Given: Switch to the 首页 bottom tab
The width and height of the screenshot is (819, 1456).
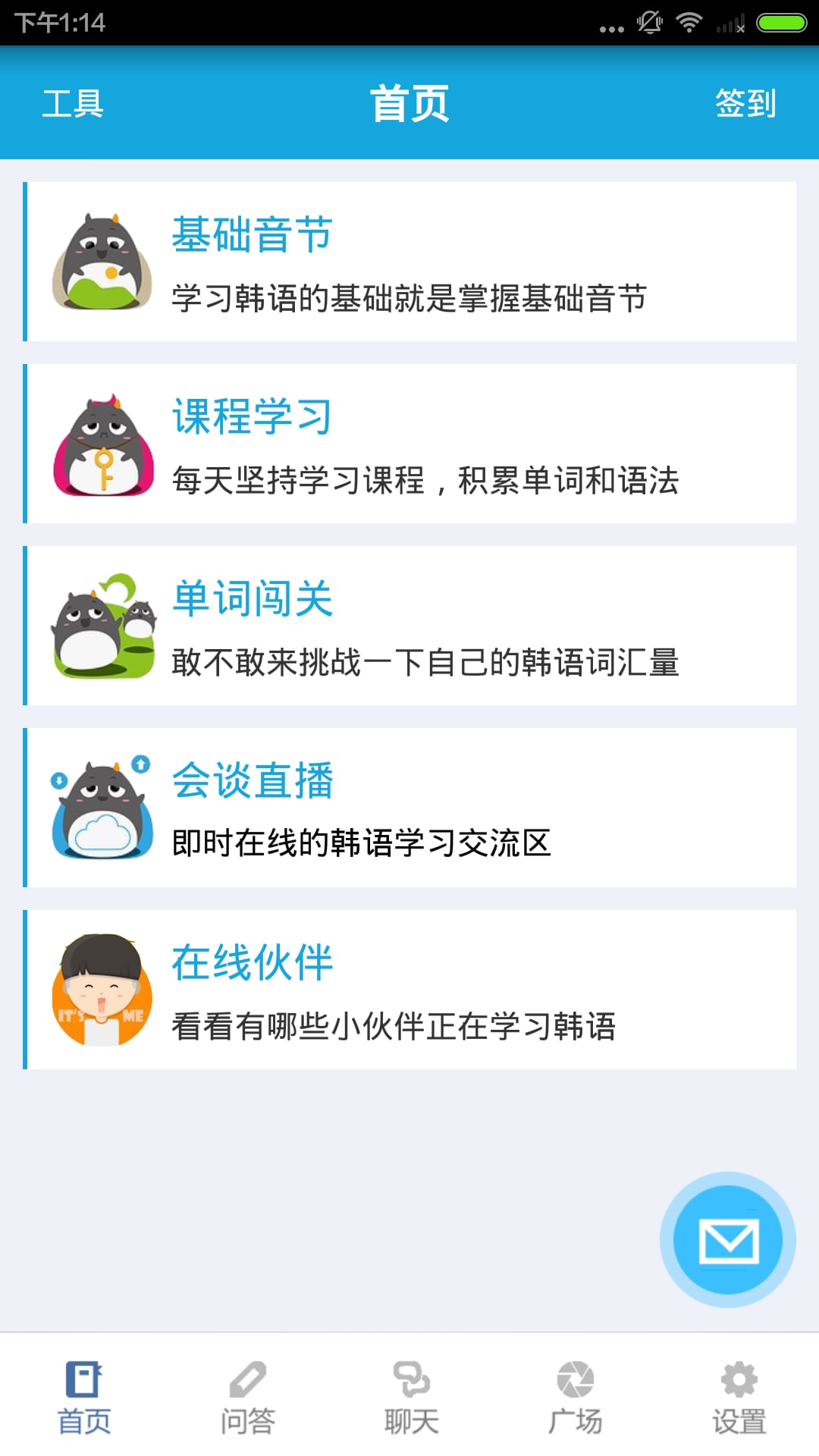Looking at the screenshot, I should [x=85, y=1399].
